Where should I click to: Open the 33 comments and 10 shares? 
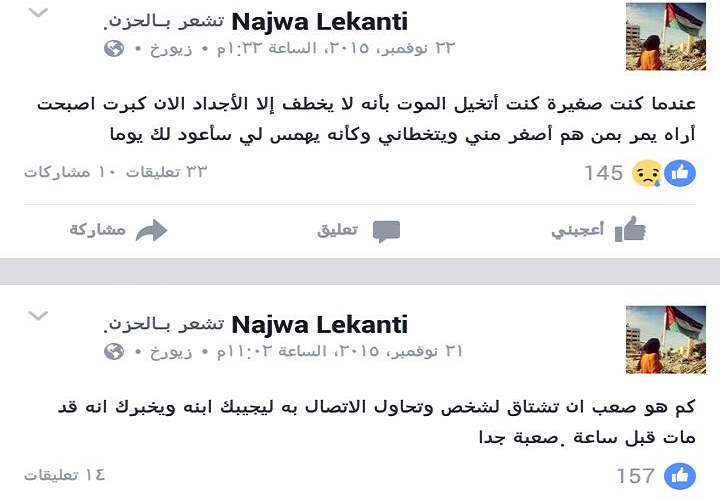click(x=115, y=172)
